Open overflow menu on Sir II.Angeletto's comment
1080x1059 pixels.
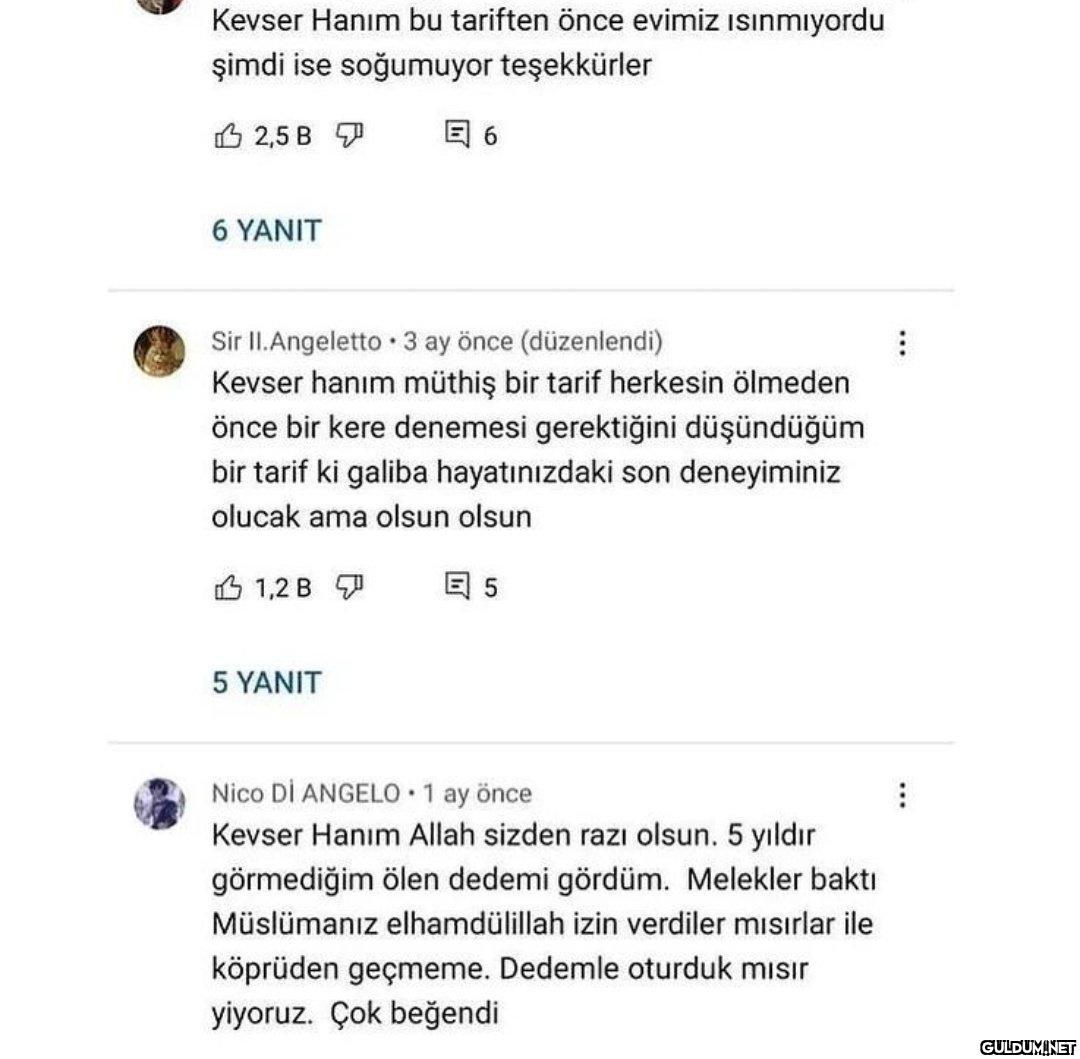pos(902,344)
